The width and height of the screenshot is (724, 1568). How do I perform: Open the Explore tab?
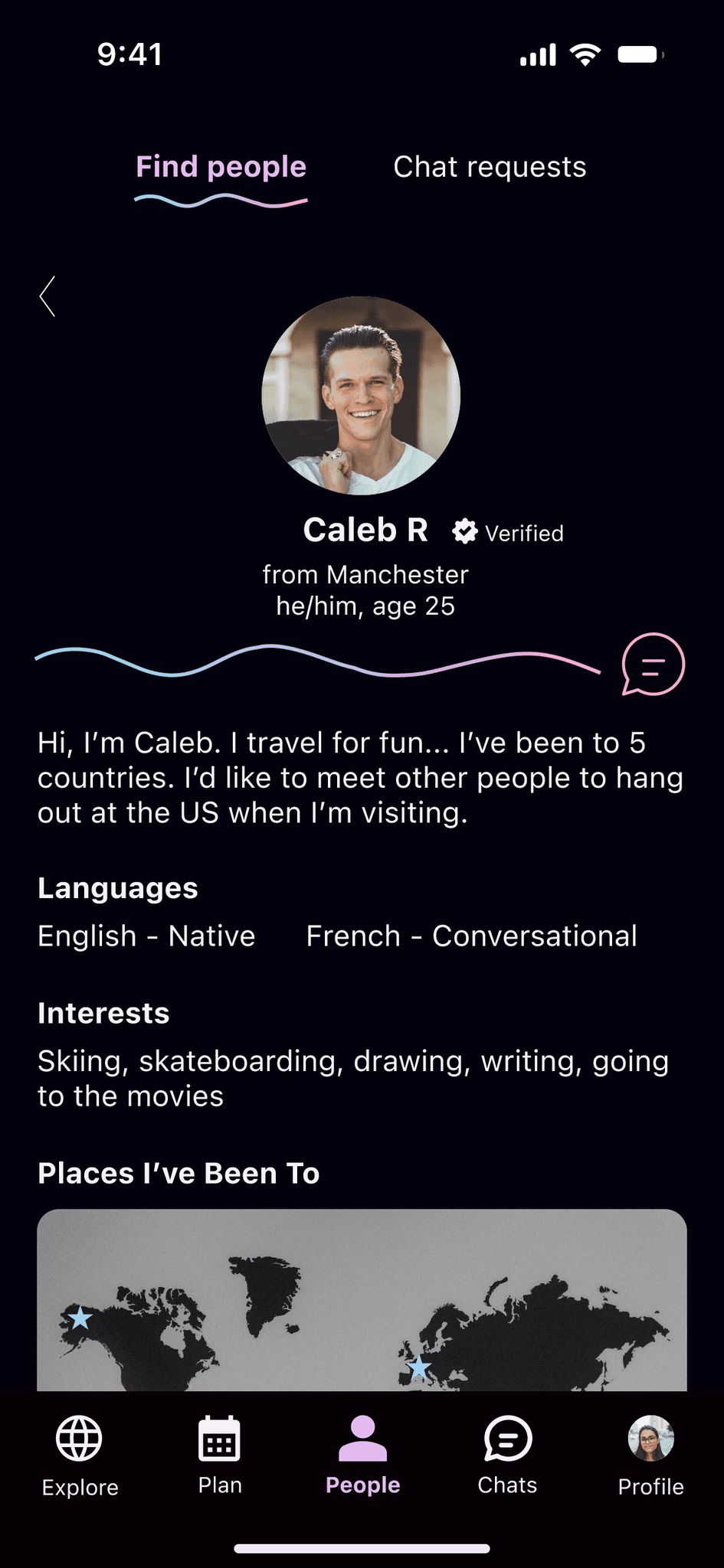click(x=80, y=1455)
